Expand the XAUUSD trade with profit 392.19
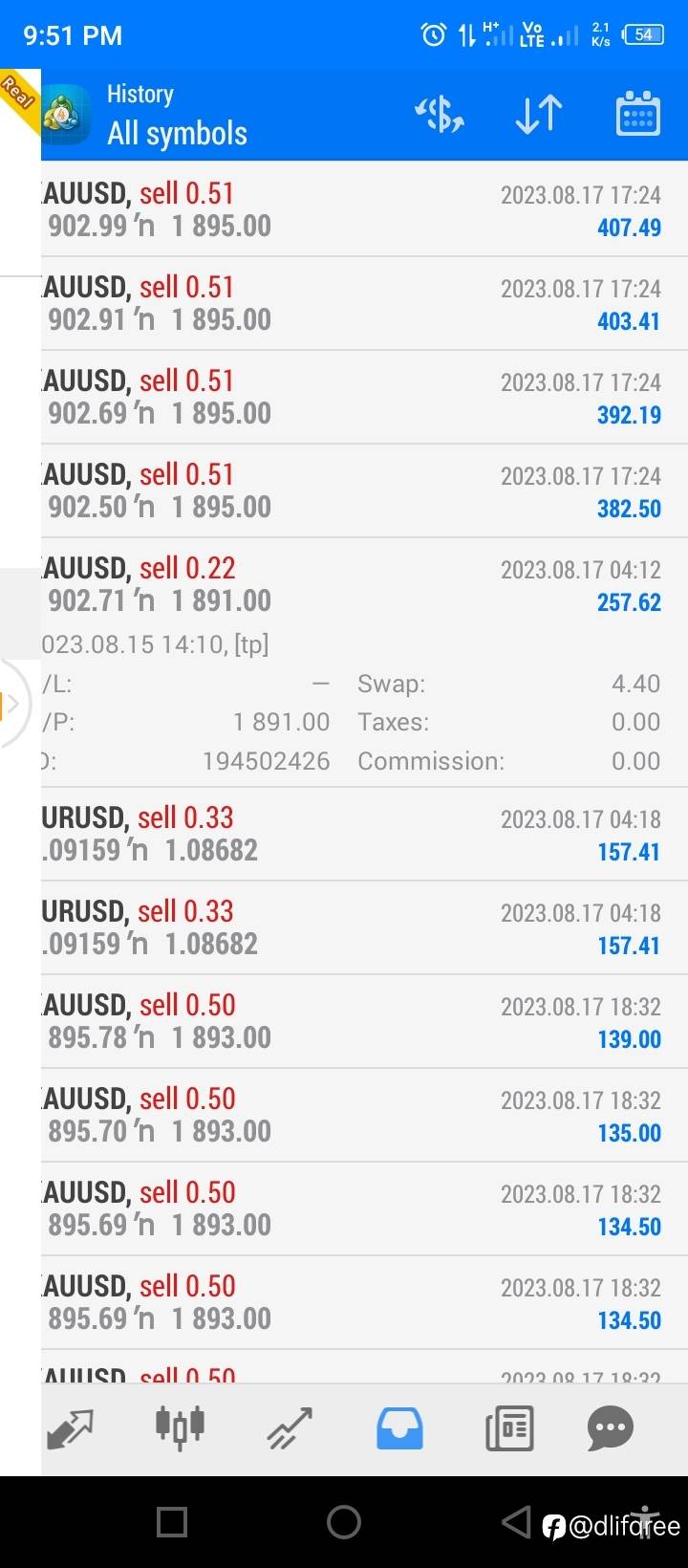Image resolution: width=688 pixels, height=1568 pixels. tap(364, 397)
